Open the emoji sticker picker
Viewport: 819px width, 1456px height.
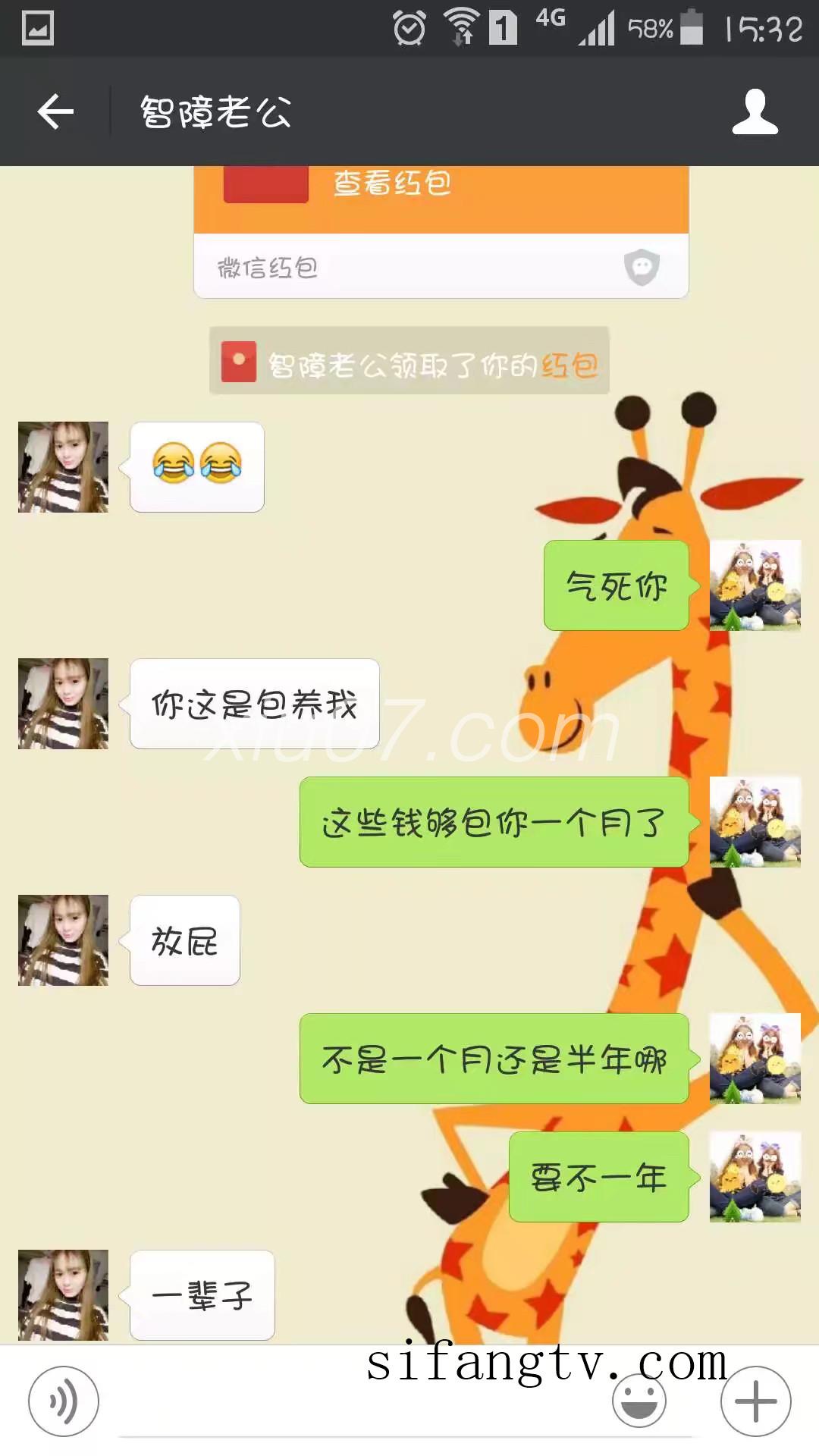click(639, 1401)
